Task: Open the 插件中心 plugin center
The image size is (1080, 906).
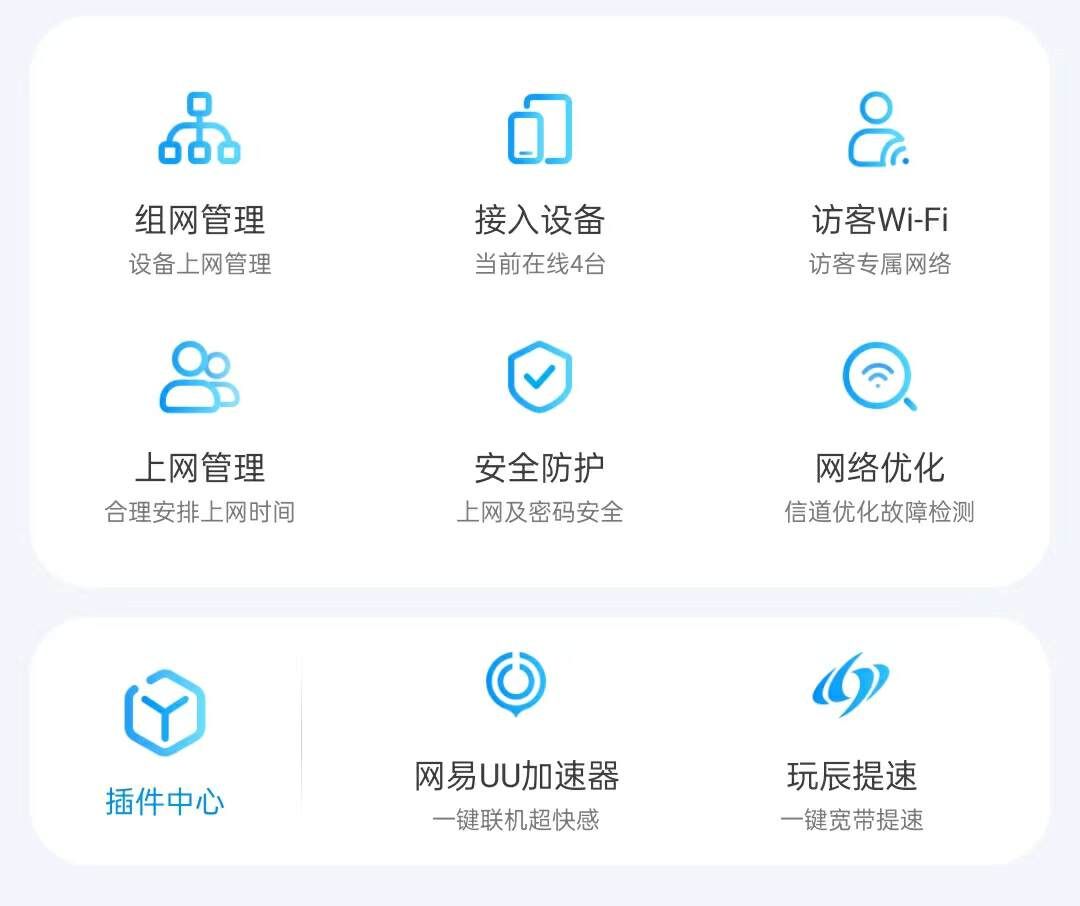Action: (165, 742)
